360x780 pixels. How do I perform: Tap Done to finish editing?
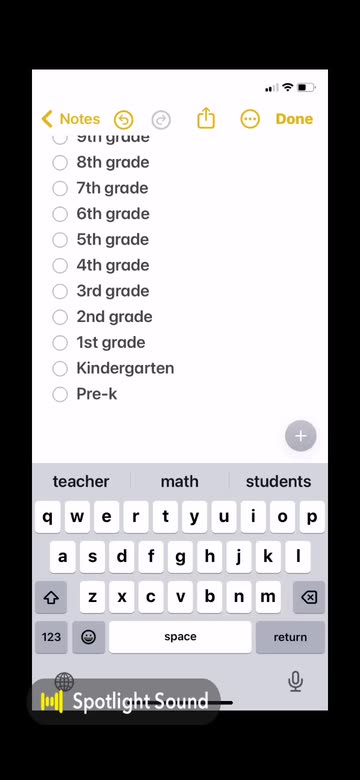(294, 119)
